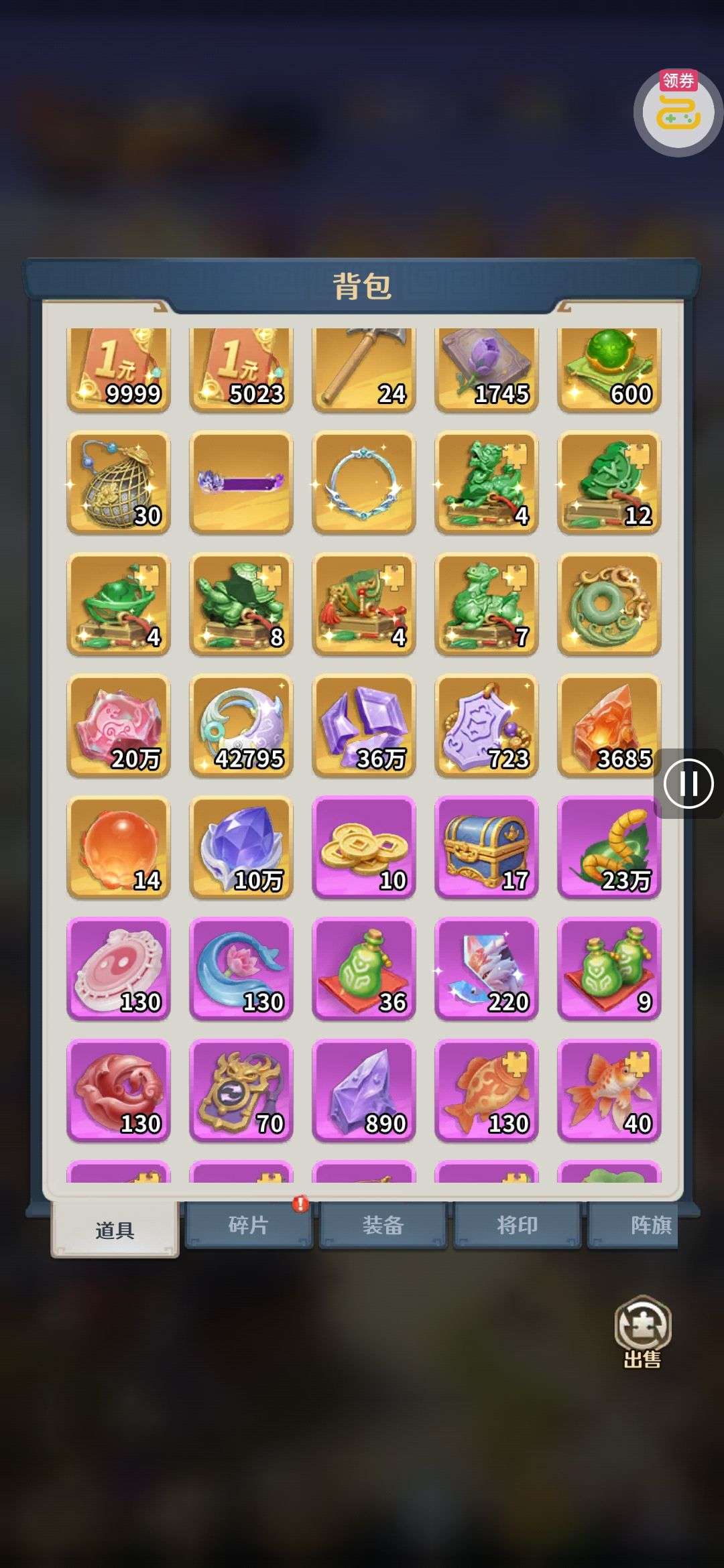The width and height of the screenshot is (724, 1568).
Task: Select the blue treasure chest item 17
Action: (x=486, y=848)
